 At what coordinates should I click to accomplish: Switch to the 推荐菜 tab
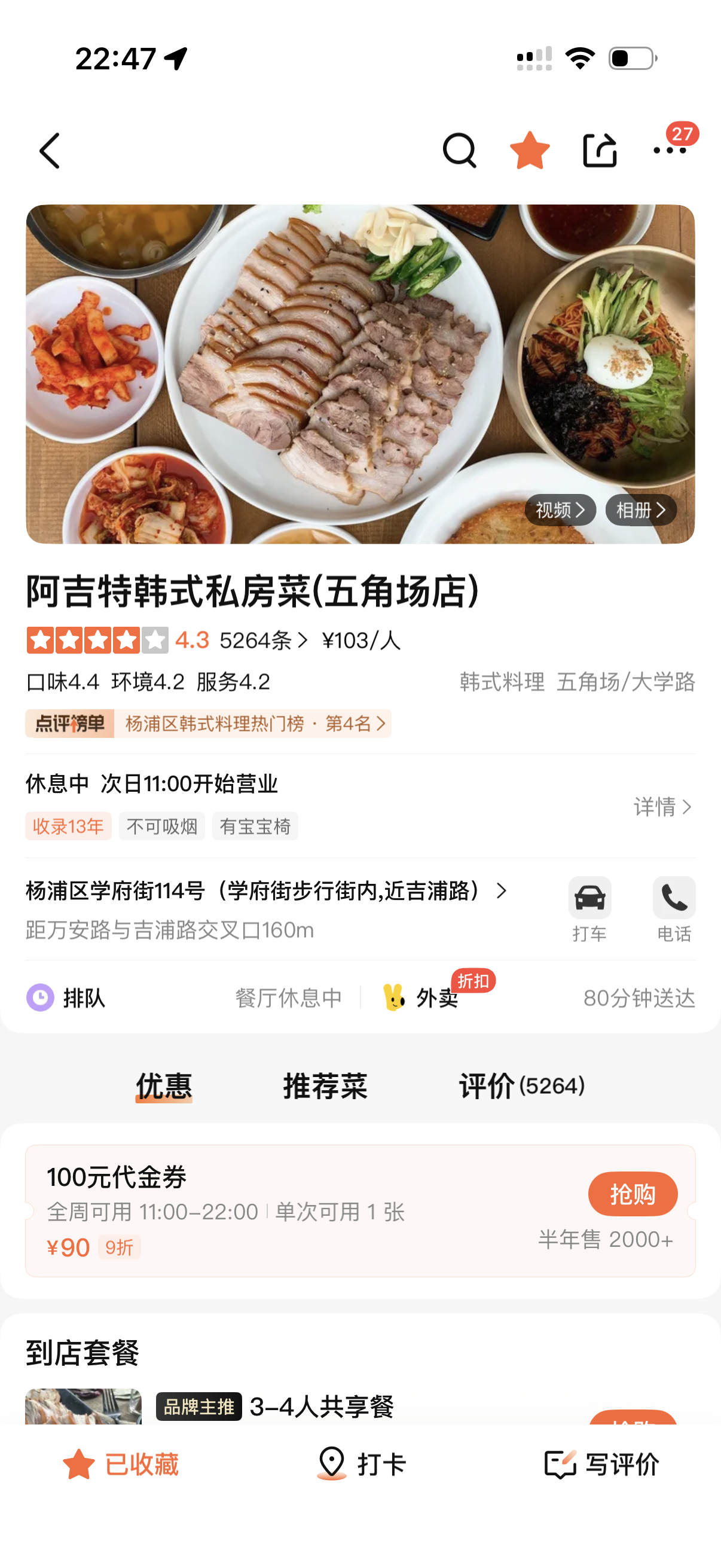[325, 1086]
